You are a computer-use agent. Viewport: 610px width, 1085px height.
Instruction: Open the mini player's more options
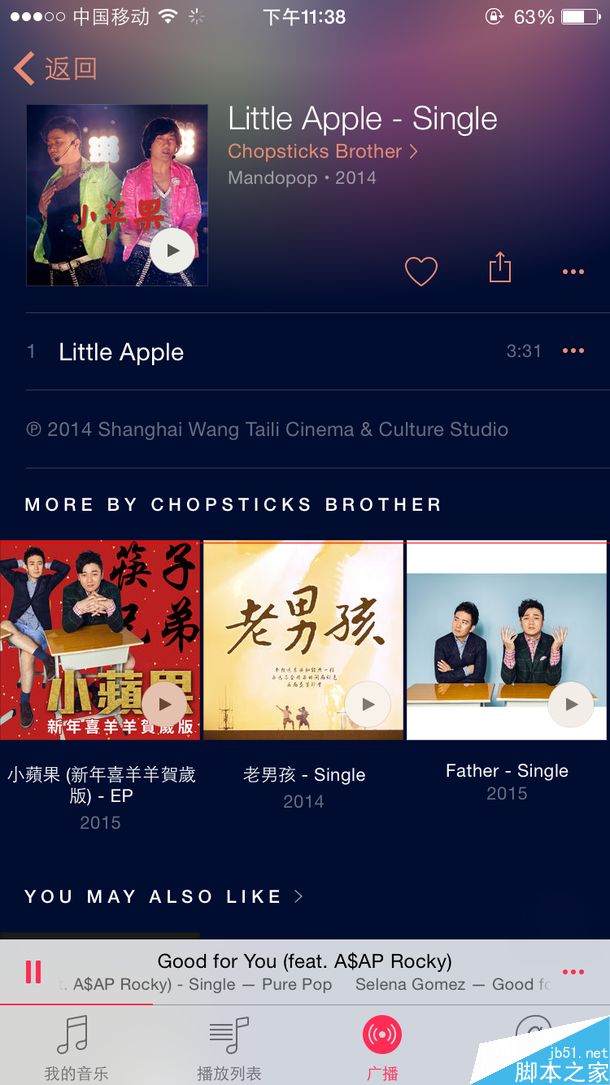point(573,972)
